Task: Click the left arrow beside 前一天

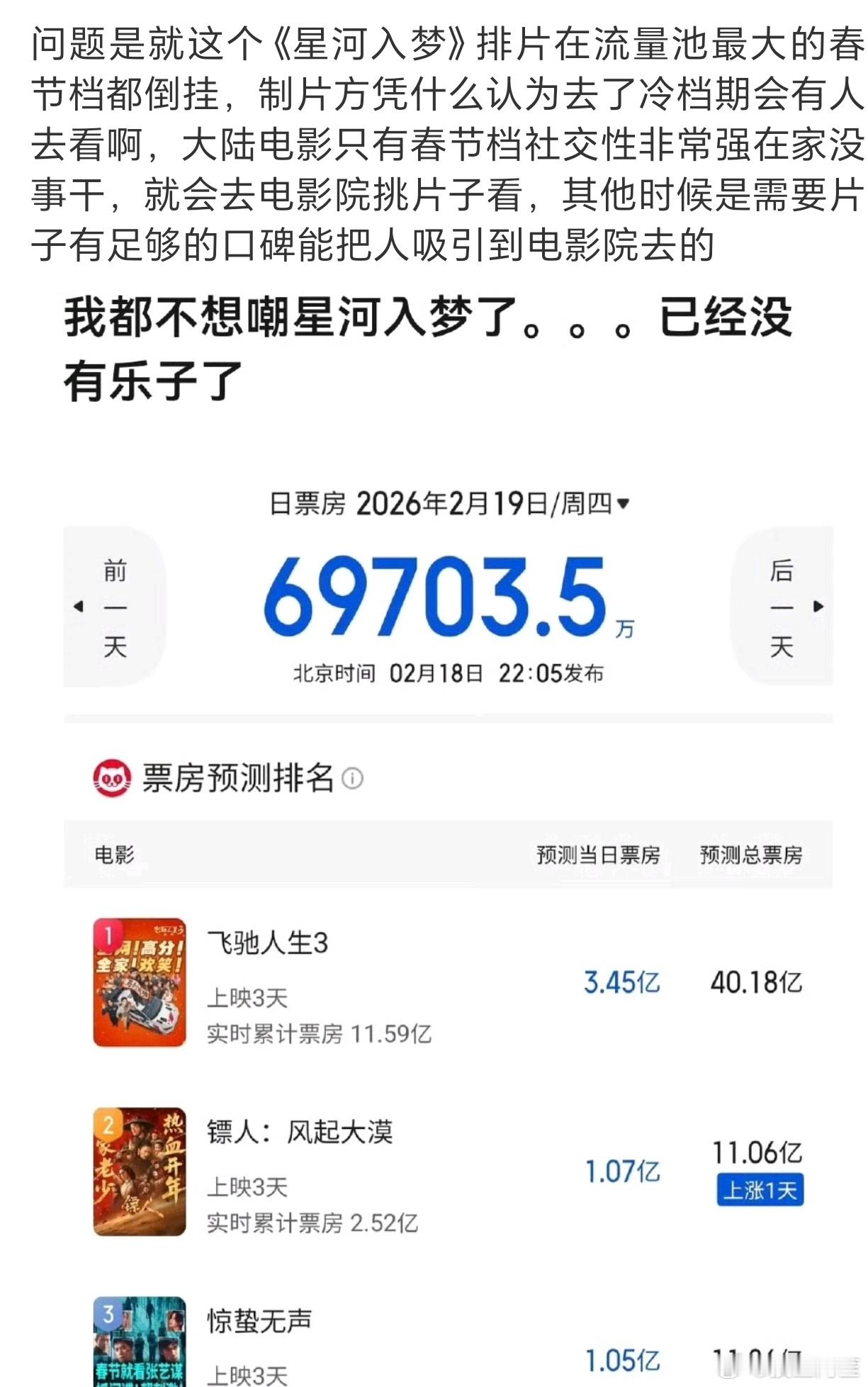Action: coord(79,608)
